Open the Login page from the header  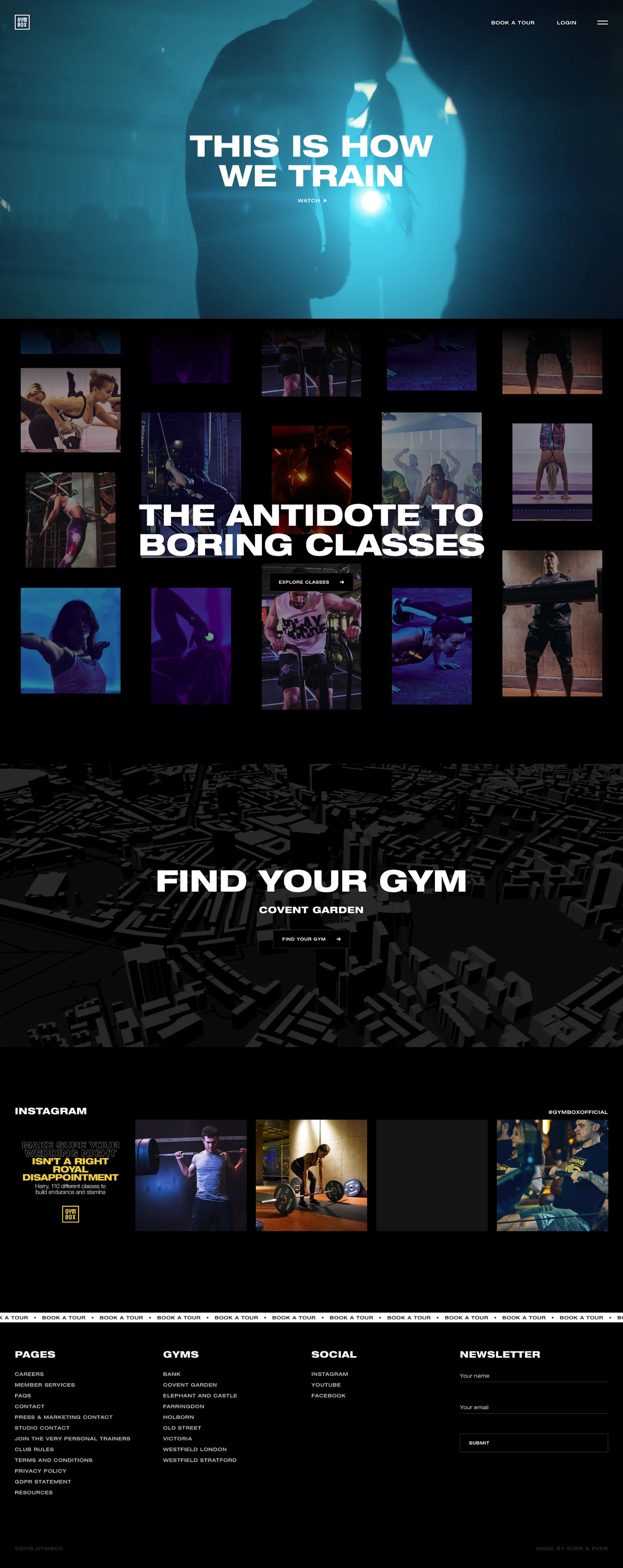567,22
